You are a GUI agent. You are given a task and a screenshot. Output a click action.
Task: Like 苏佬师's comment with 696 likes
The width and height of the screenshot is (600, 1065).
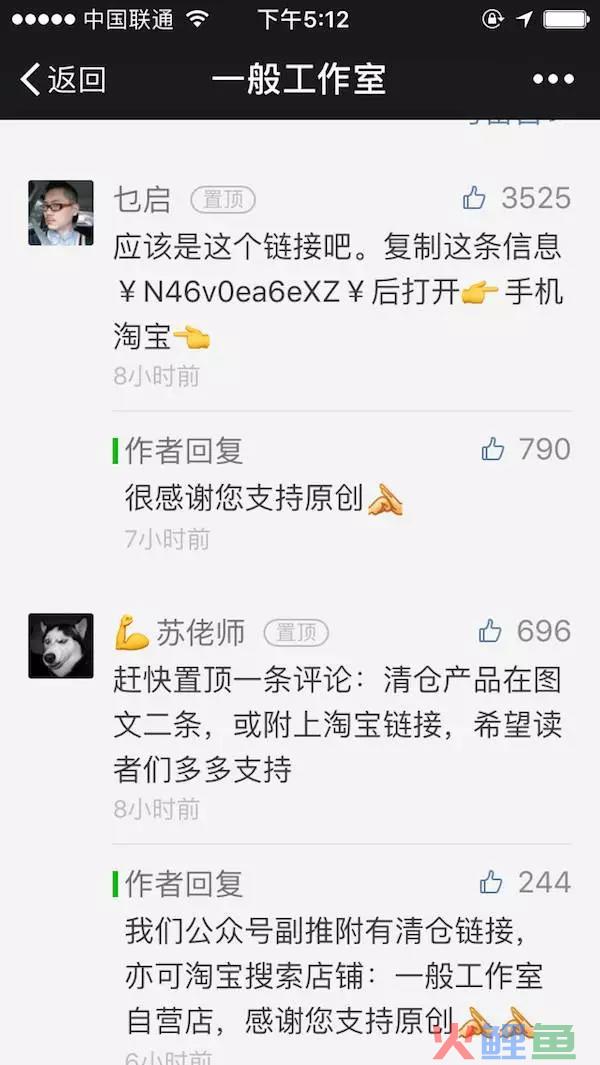coord(490,631)
